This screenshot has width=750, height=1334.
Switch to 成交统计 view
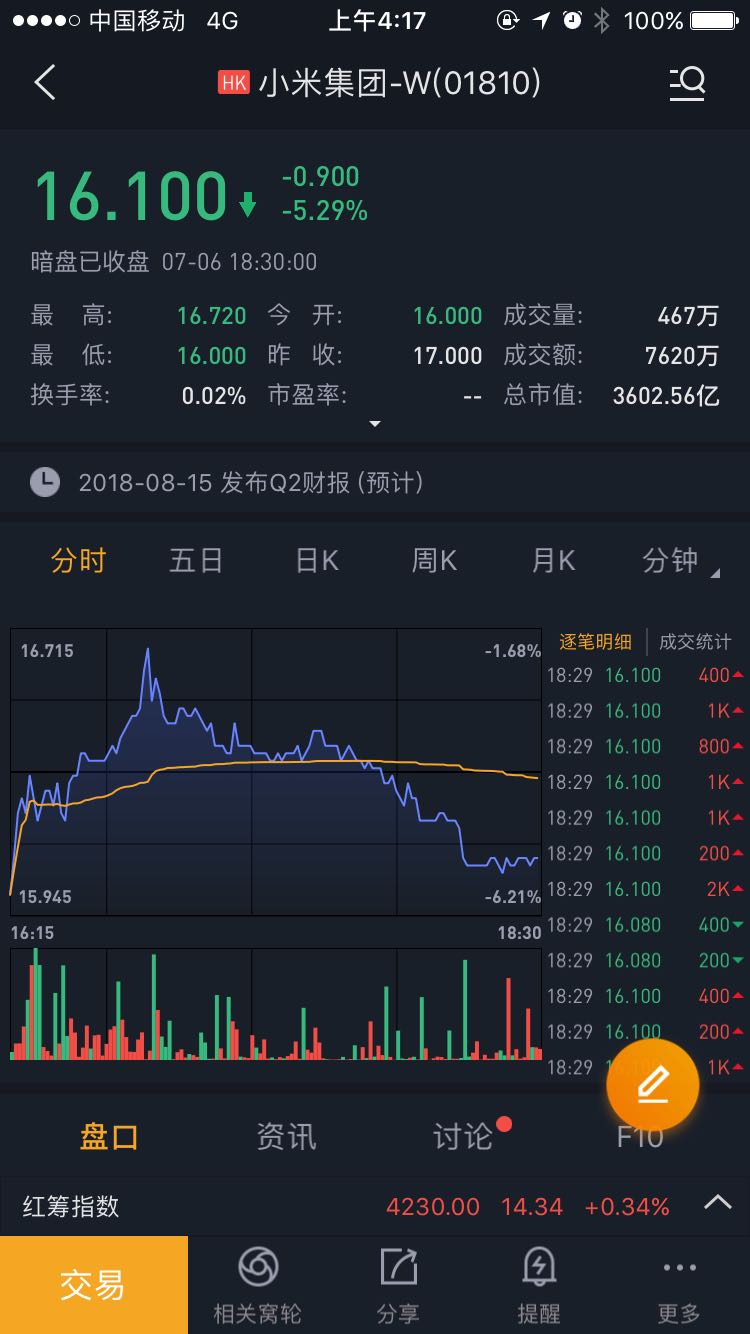pyautogui.click(x=695, y=642)
